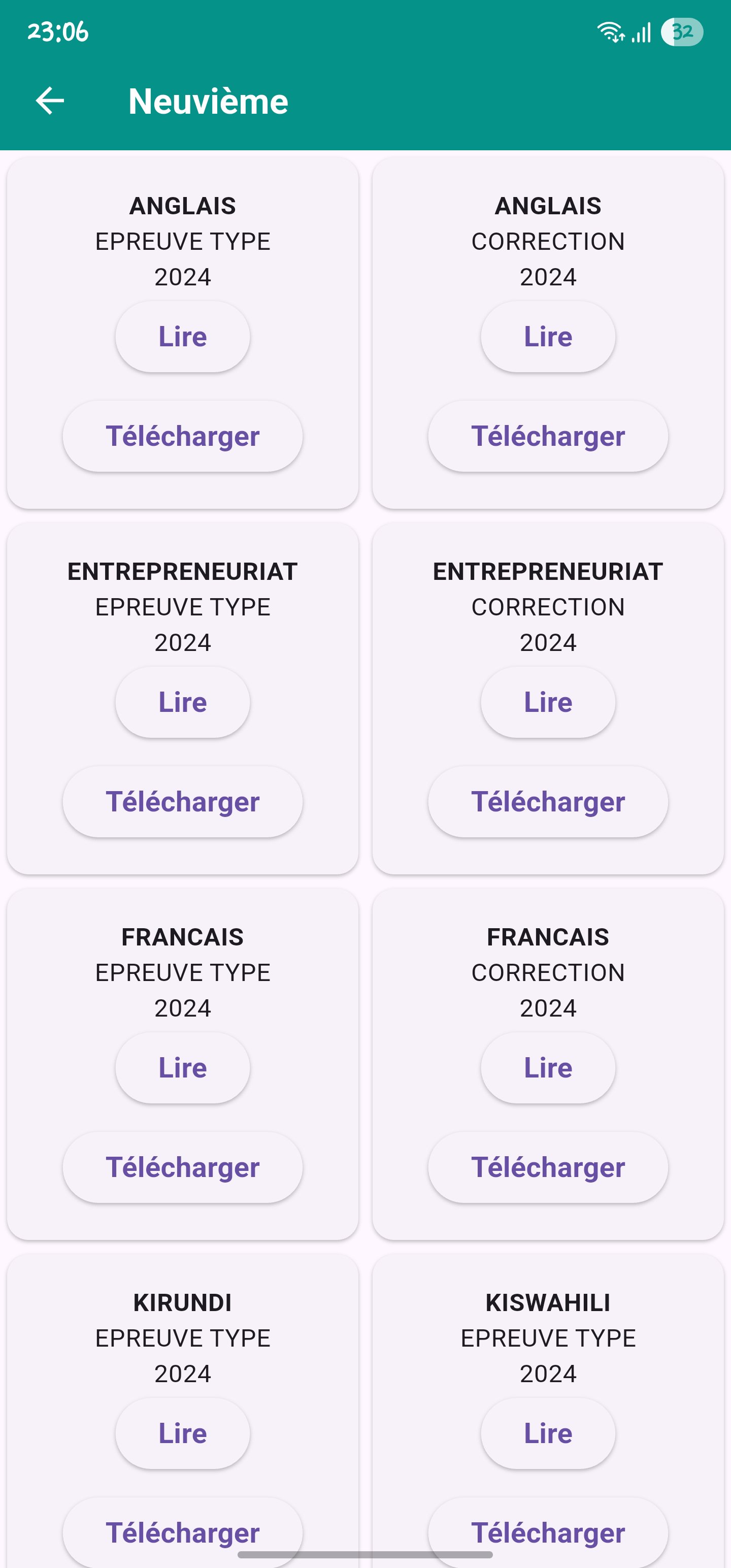Click the back arrow icon
This screenshot has width=731, height=1568.
point(50,102)
